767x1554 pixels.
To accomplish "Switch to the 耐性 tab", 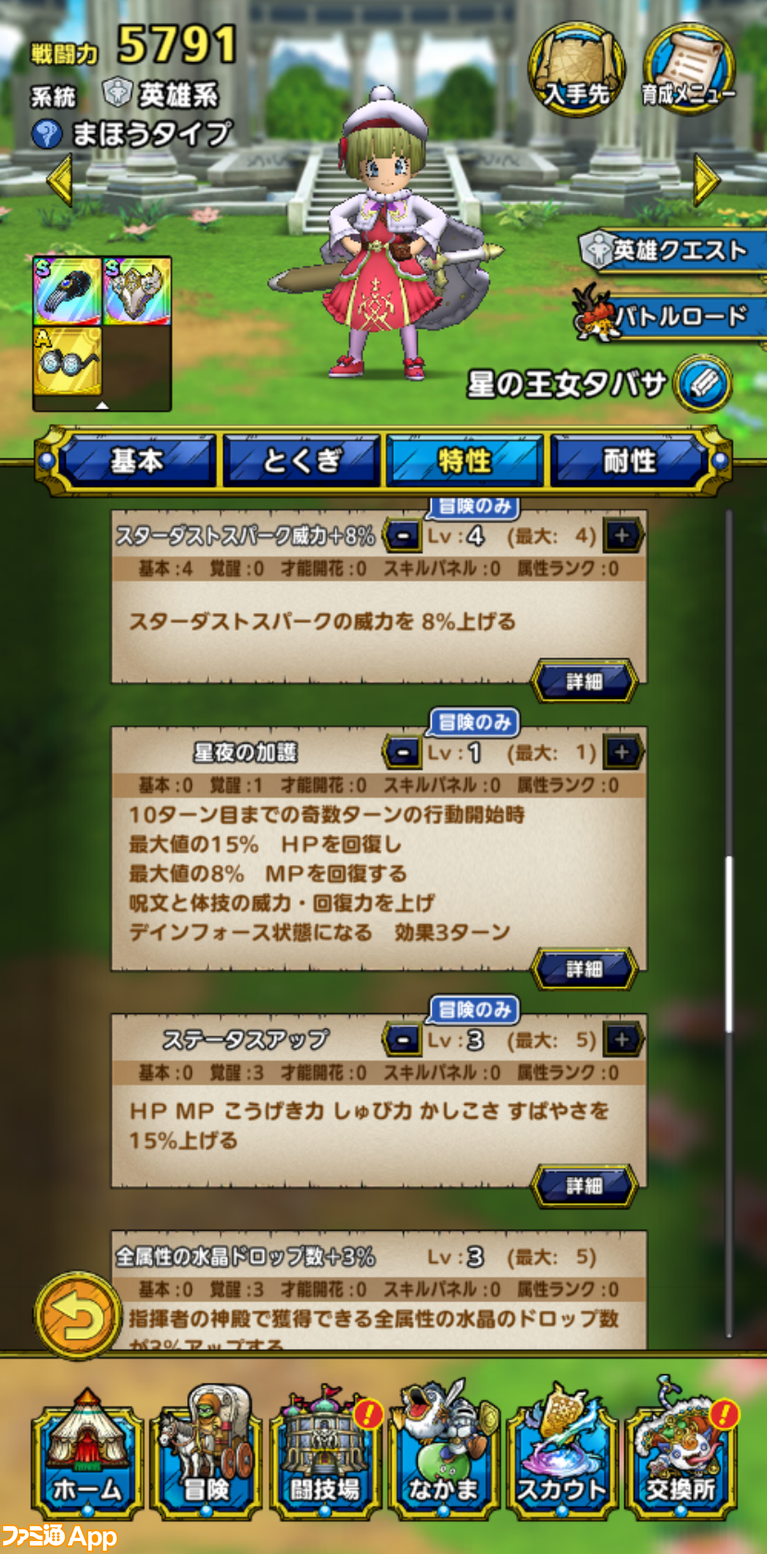I will [630, 462].
